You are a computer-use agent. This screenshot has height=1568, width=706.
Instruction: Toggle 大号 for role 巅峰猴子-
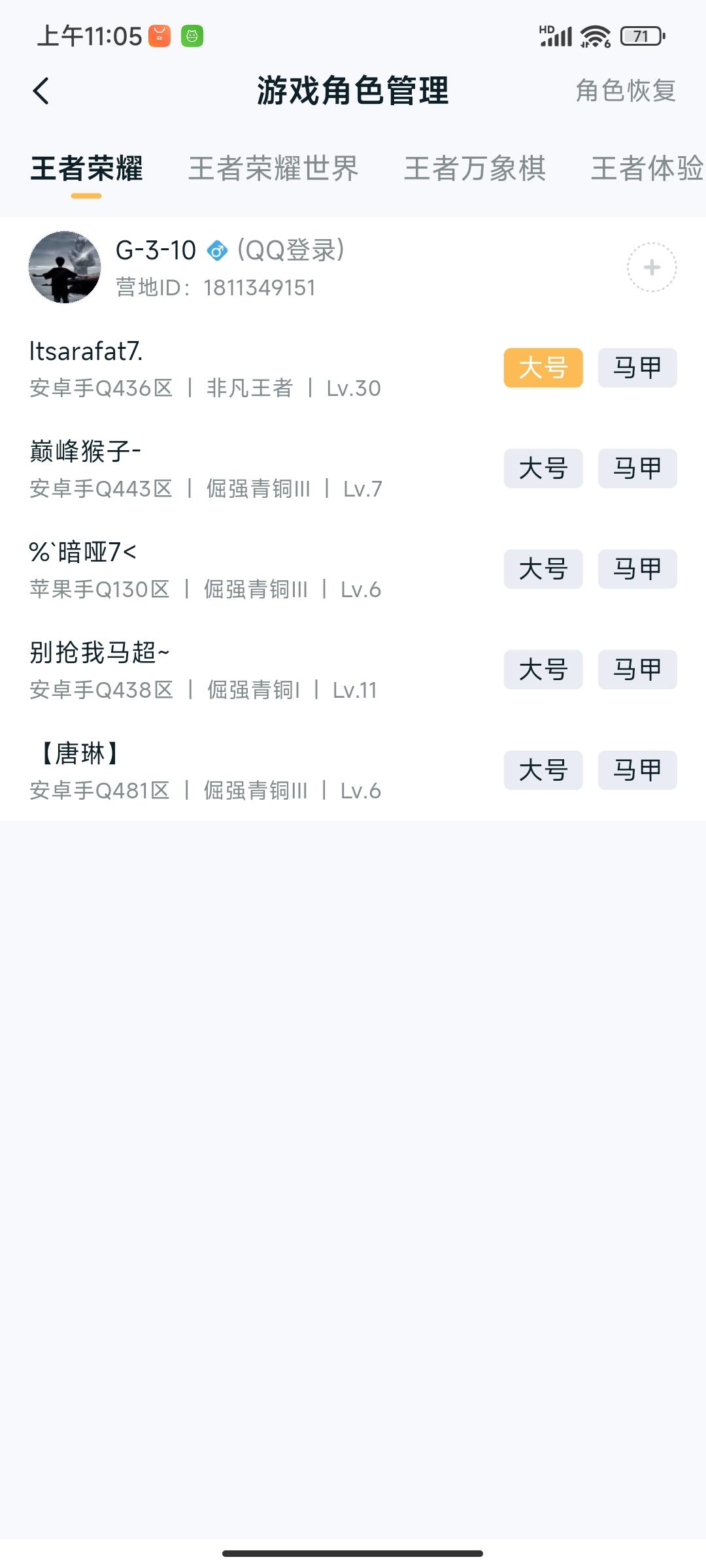tap(544, 468)
